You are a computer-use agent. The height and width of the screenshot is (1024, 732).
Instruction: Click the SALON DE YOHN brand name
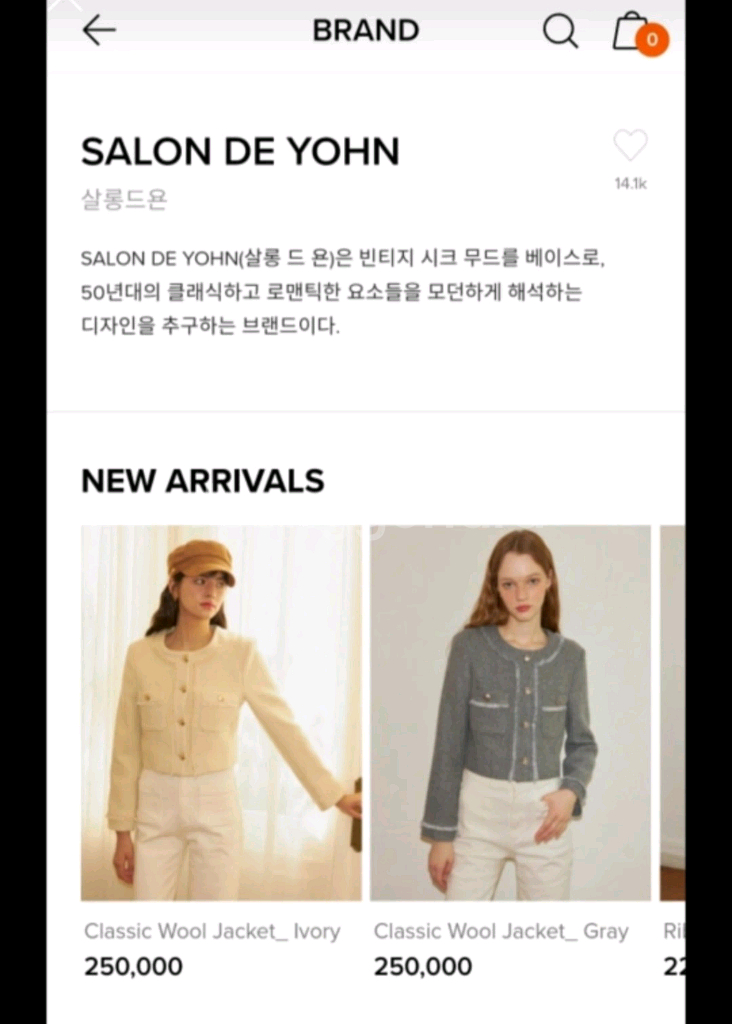click(240, 151)
